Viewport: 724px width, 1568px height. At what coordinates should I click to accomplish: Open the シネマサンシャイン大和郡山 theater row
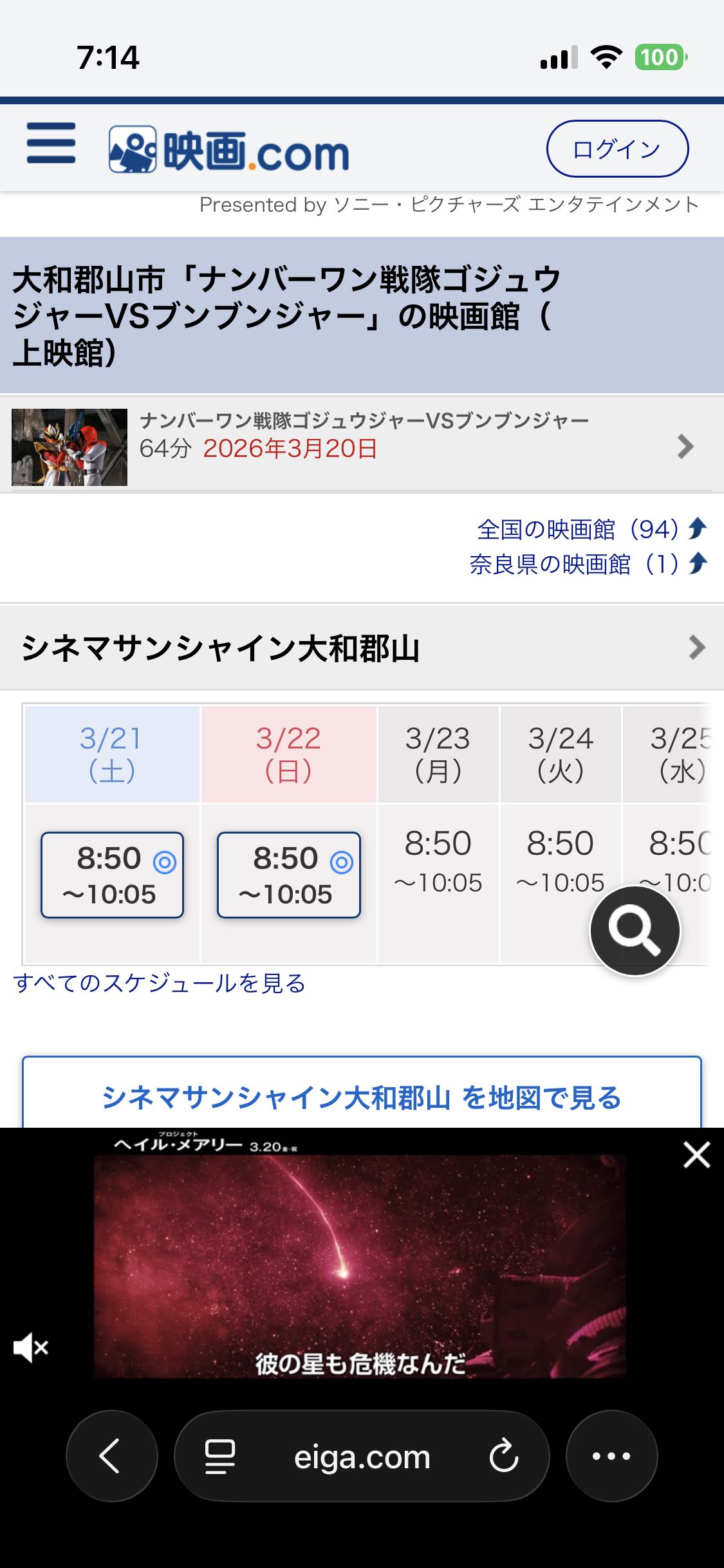(x=360, y=648)
